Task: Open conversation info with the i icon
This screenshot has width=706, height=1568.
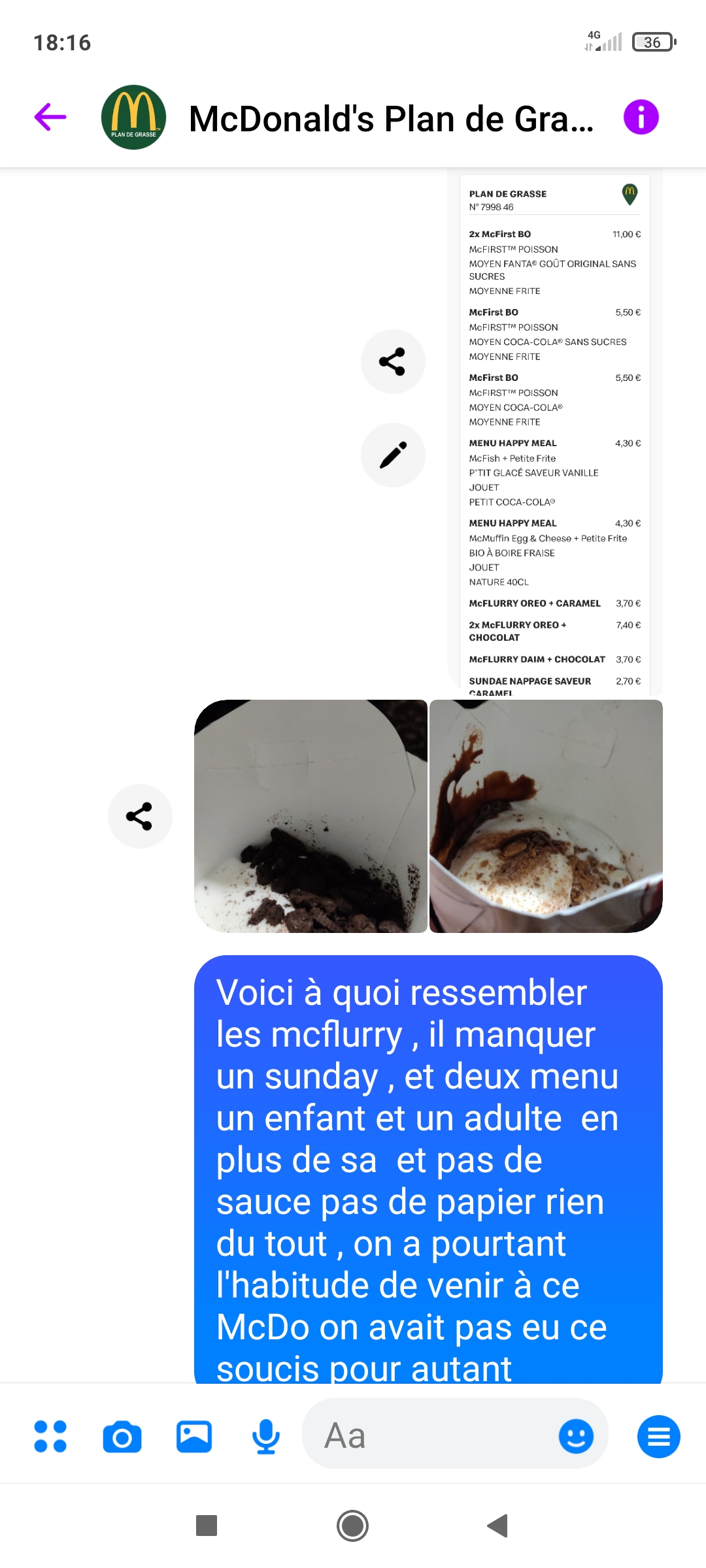Action: click(641, 118)
